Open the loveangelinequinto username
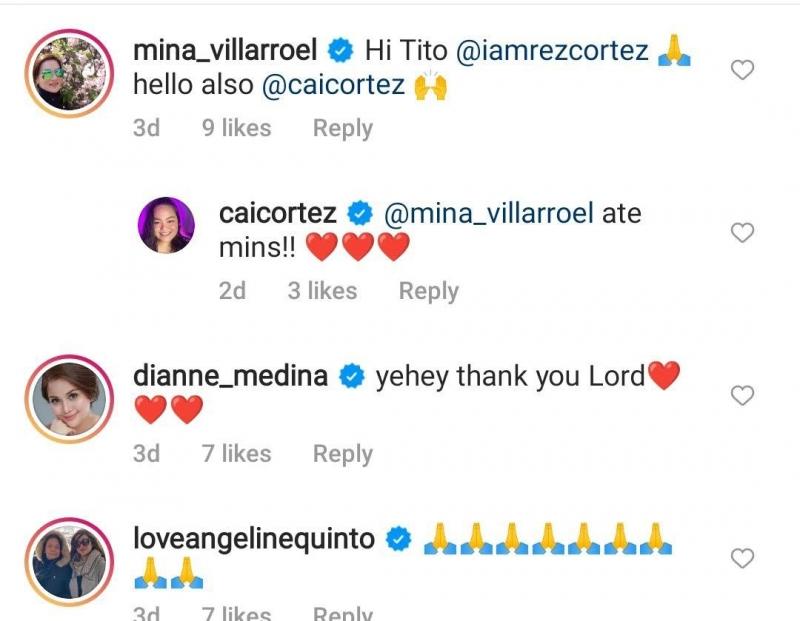Image resolution: width=800 pixels, height=621 pixels. pyautogui.click(x=254, y=539)
